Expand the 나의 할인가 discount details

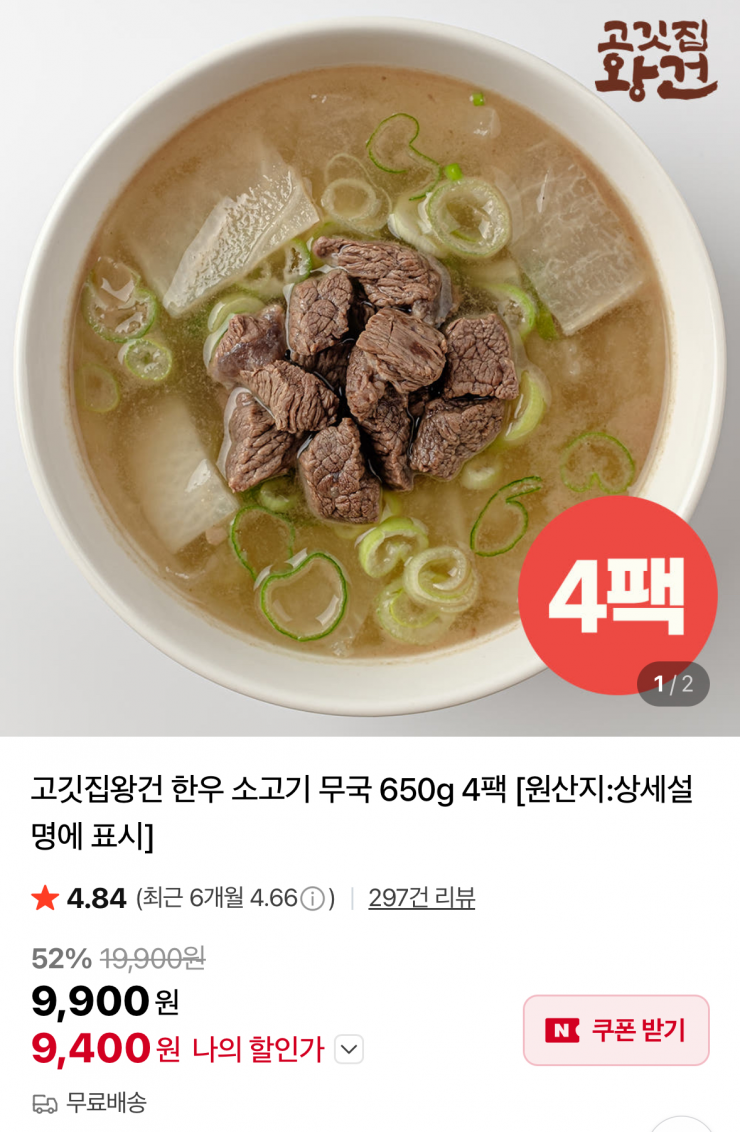click(348, 1049)
